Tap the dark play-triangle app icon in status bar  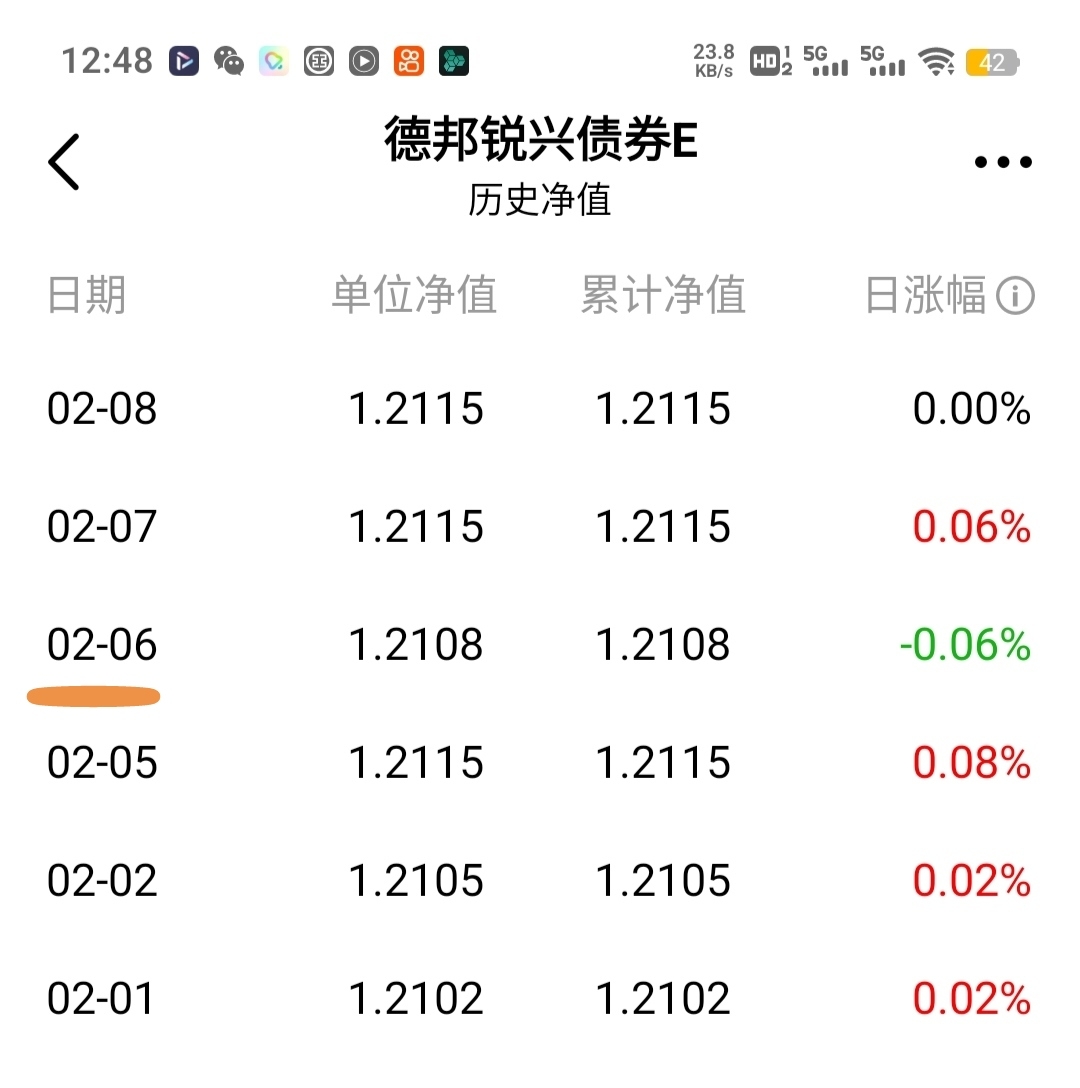(183, 61)
